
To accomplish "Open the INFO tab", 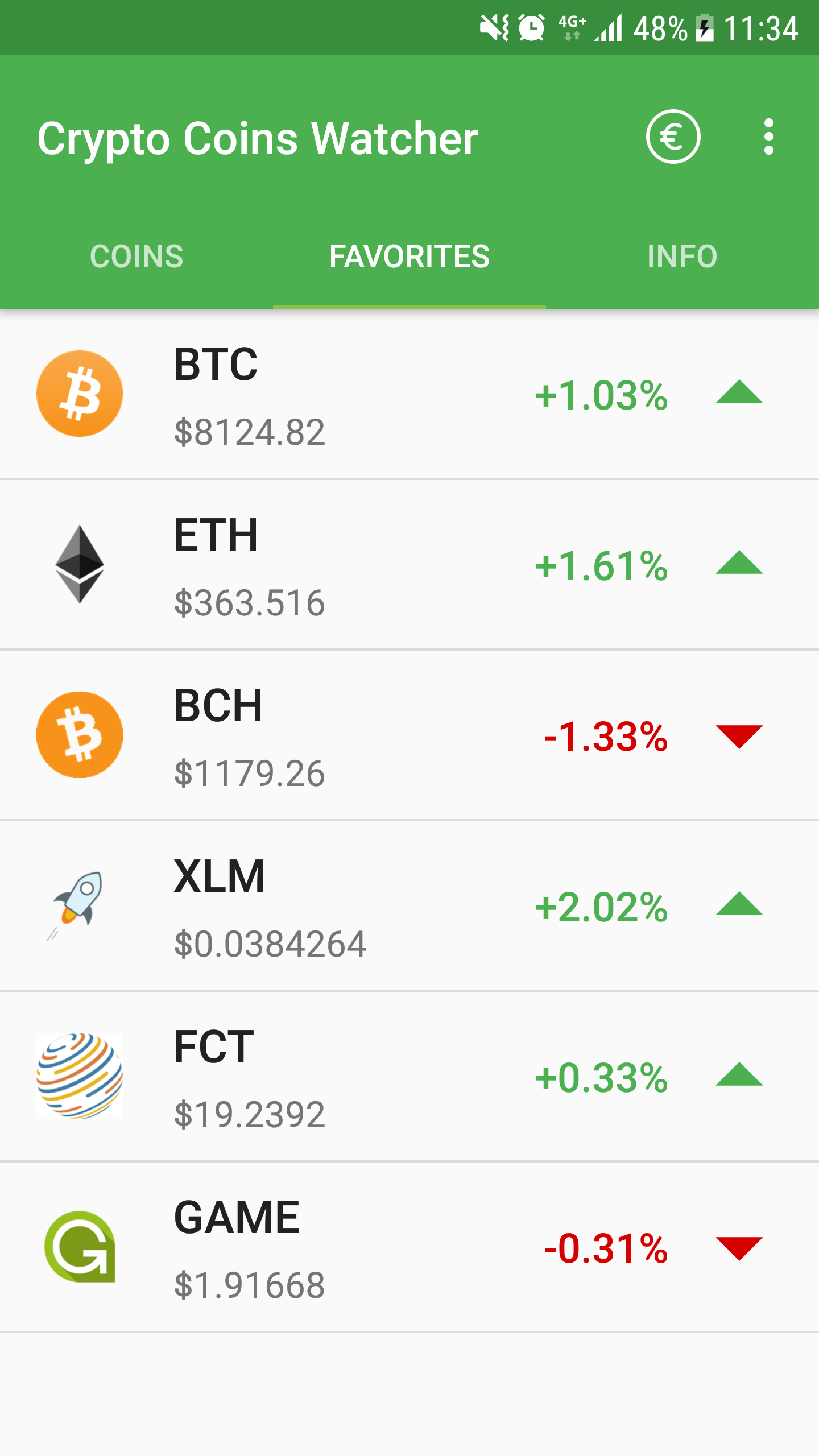I will (681, 256).
